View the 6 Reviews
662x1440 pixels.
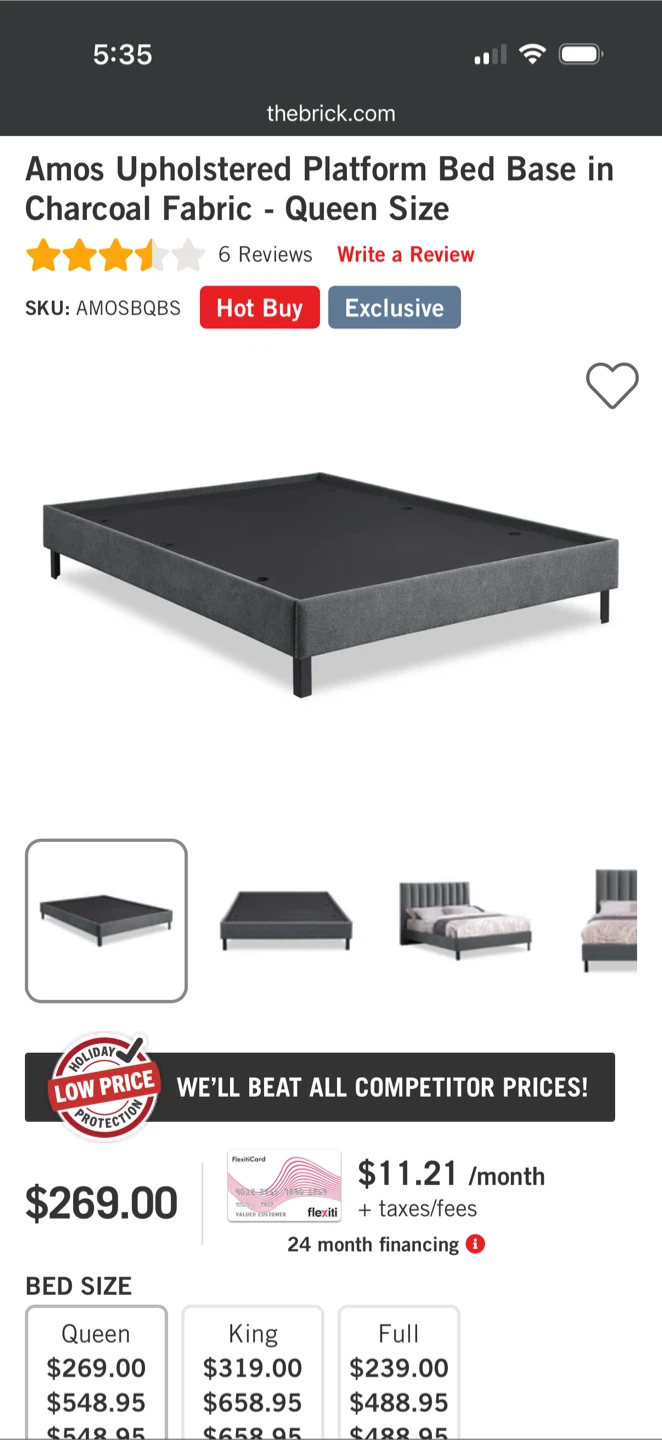pos(265,255)
